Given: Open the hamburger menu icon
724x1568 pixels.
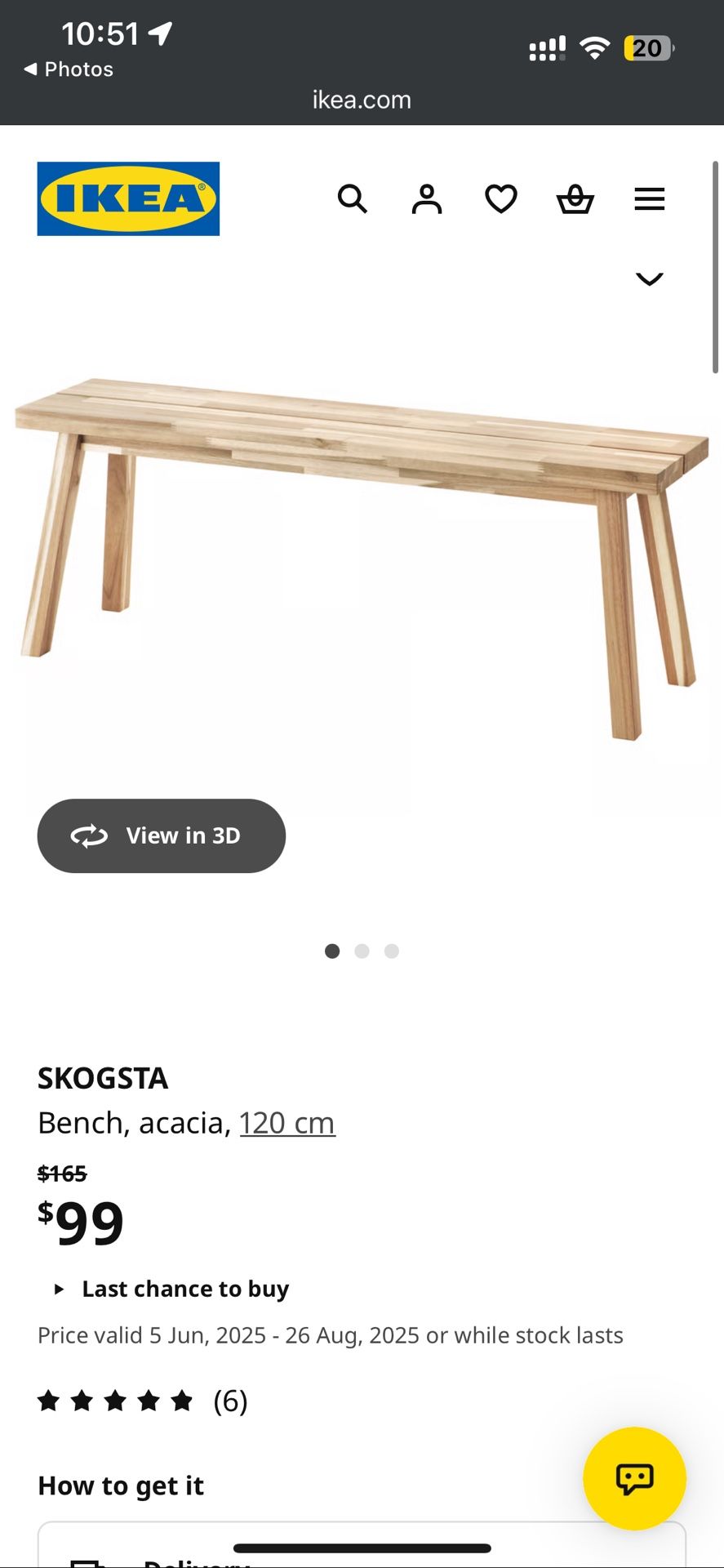Looking at the screenshot, I should [x=649, y=198].
